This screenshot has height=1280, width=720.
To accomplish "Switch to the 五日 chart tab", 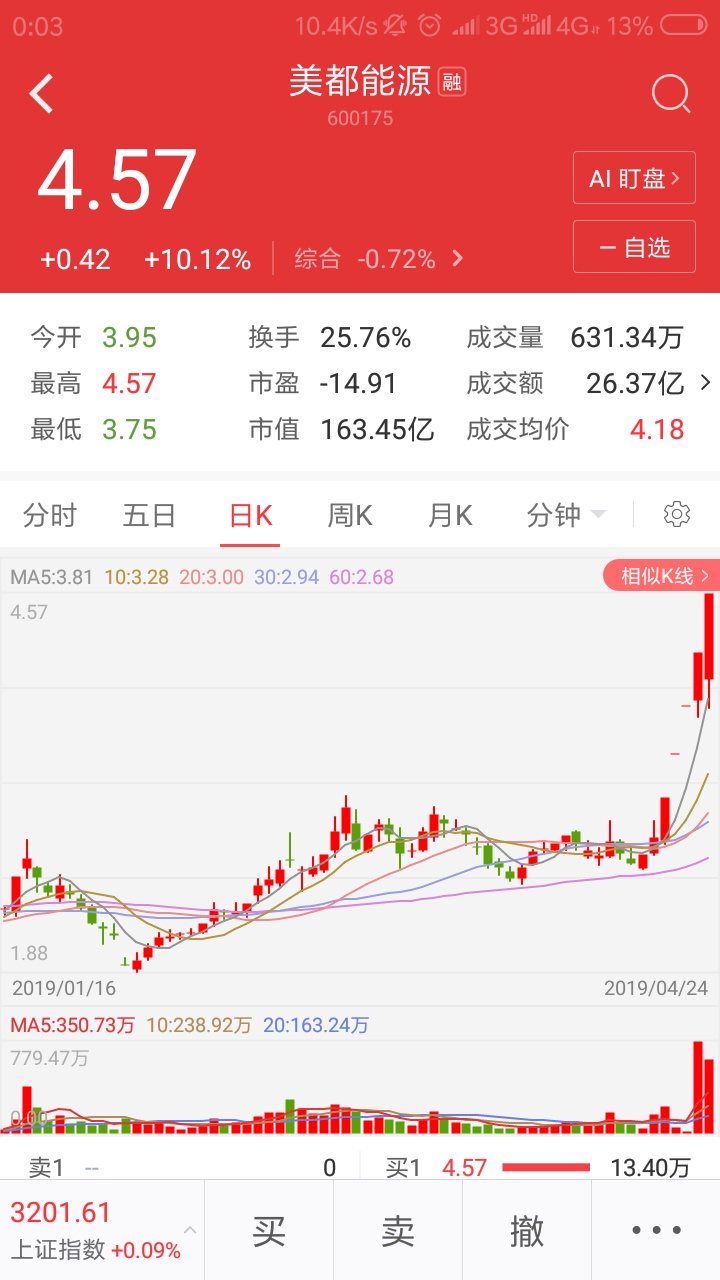I will [150, 516].
